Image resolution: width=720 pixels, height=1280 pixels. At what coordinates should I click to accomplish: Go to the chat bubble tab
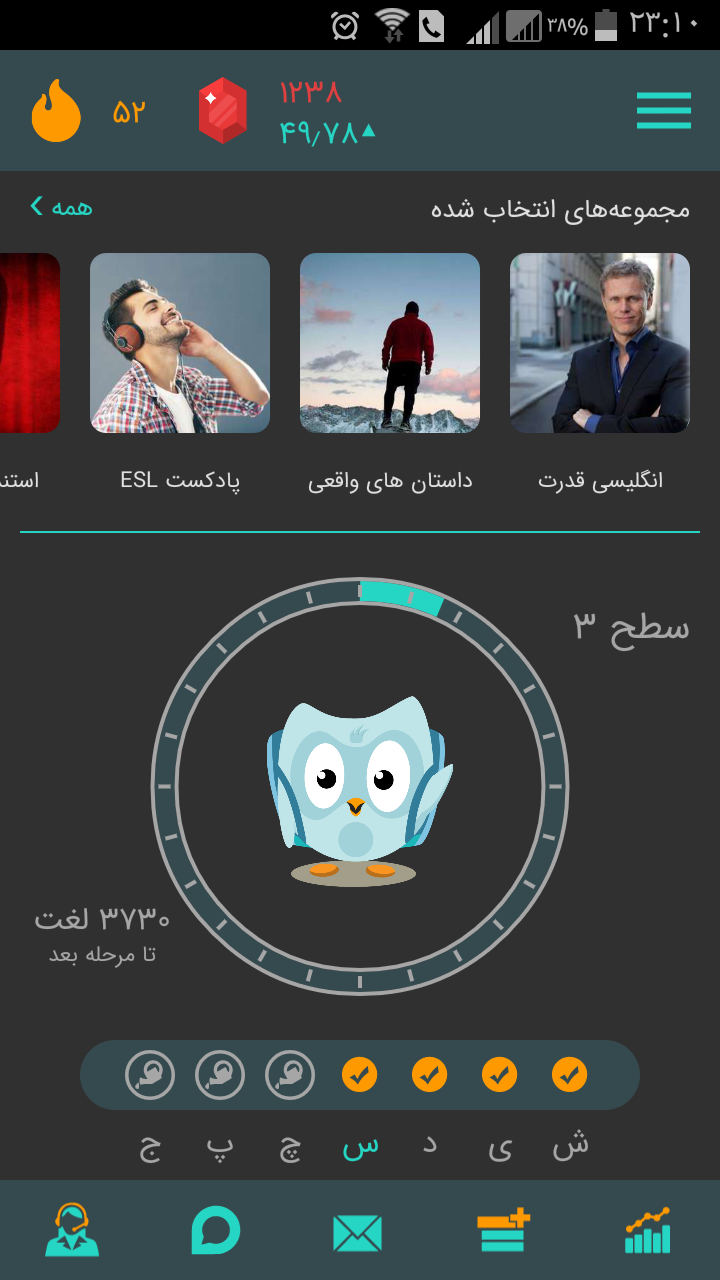click(216, 1231)
